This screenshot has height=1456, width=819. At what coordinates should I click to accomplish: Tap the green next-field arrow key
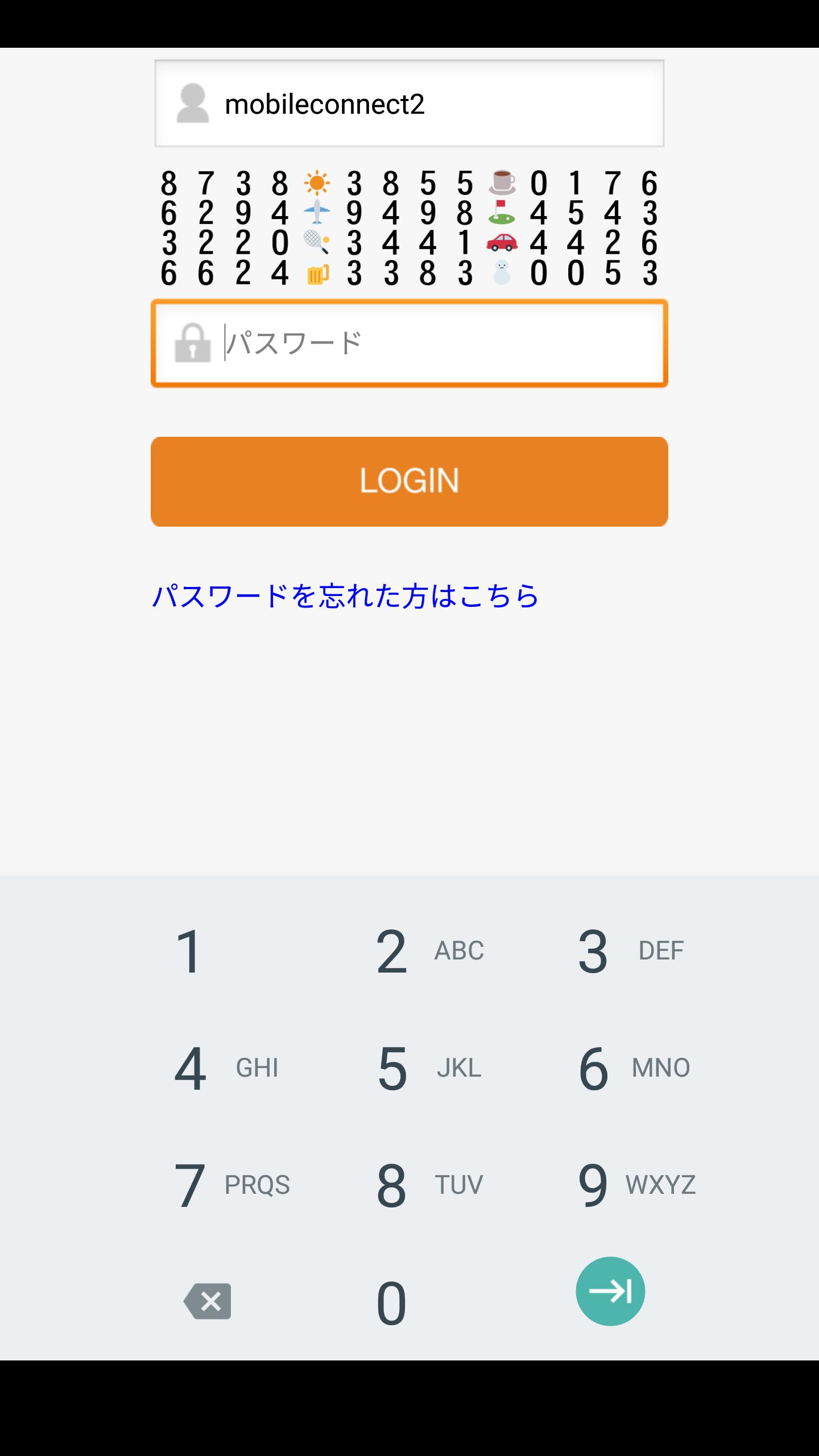[610, 1291]
